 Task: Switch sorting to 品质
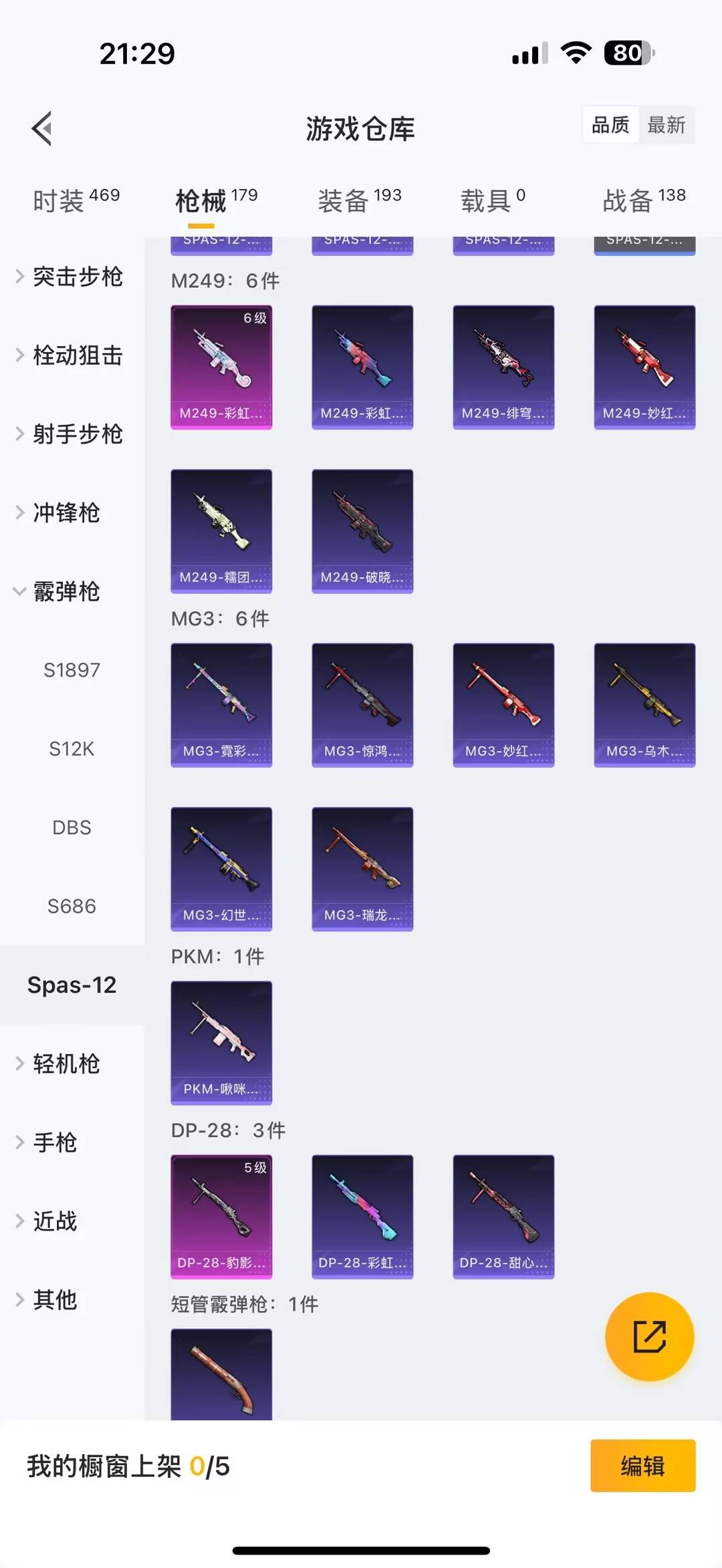tap(609, 125)
